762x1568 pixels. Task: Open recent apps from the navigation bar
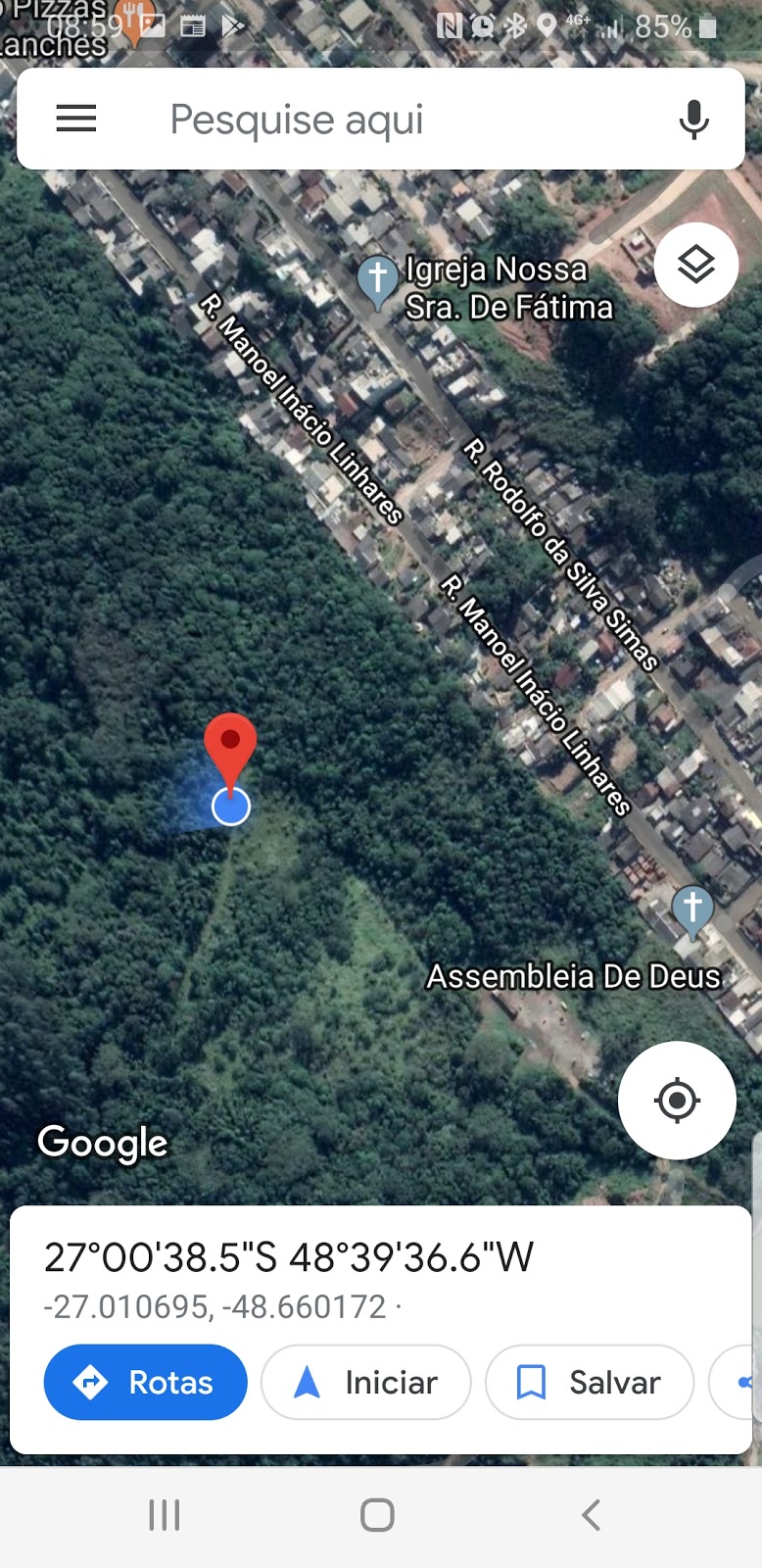[165, 1515]
